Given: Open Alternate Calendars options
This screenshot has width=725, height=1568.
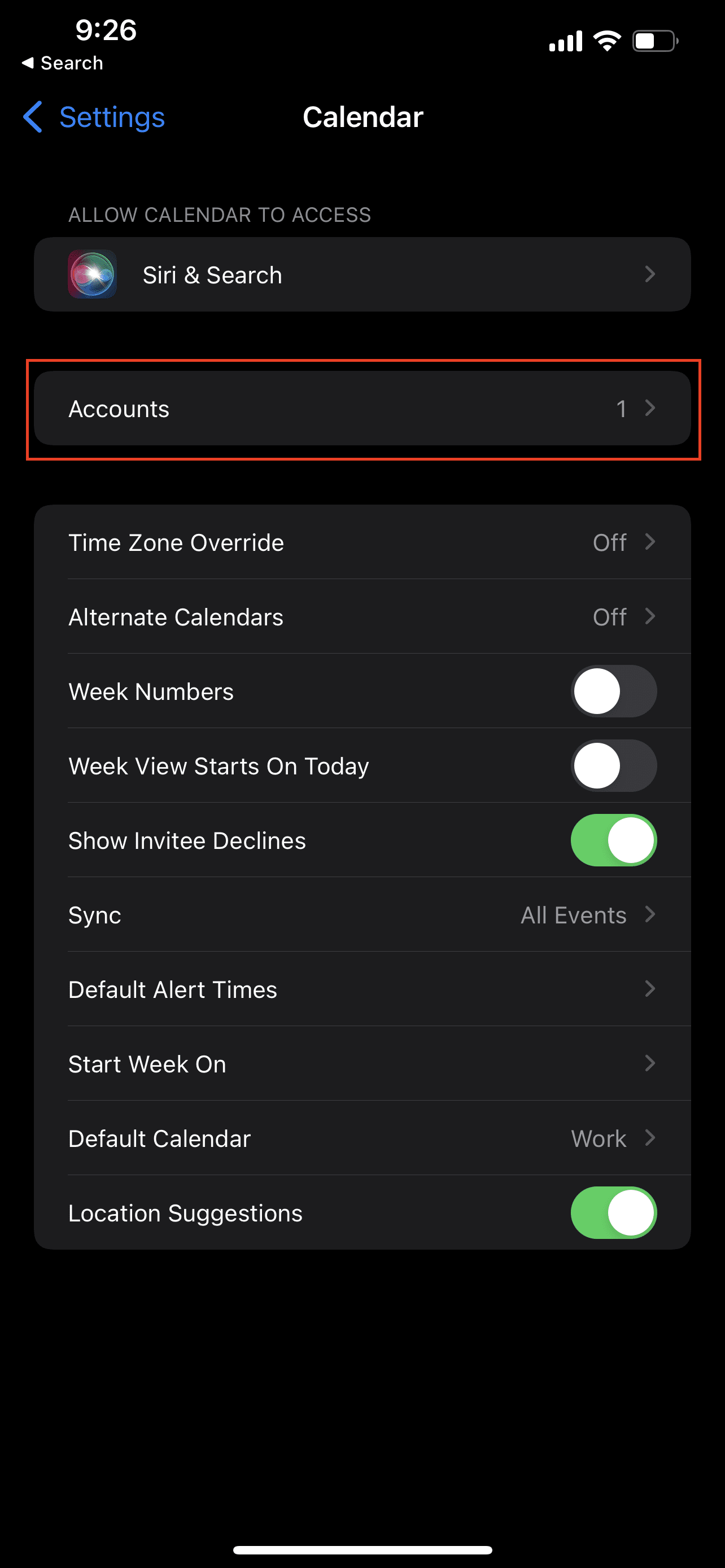Looking at the screenshot, I should coord(362,616).
